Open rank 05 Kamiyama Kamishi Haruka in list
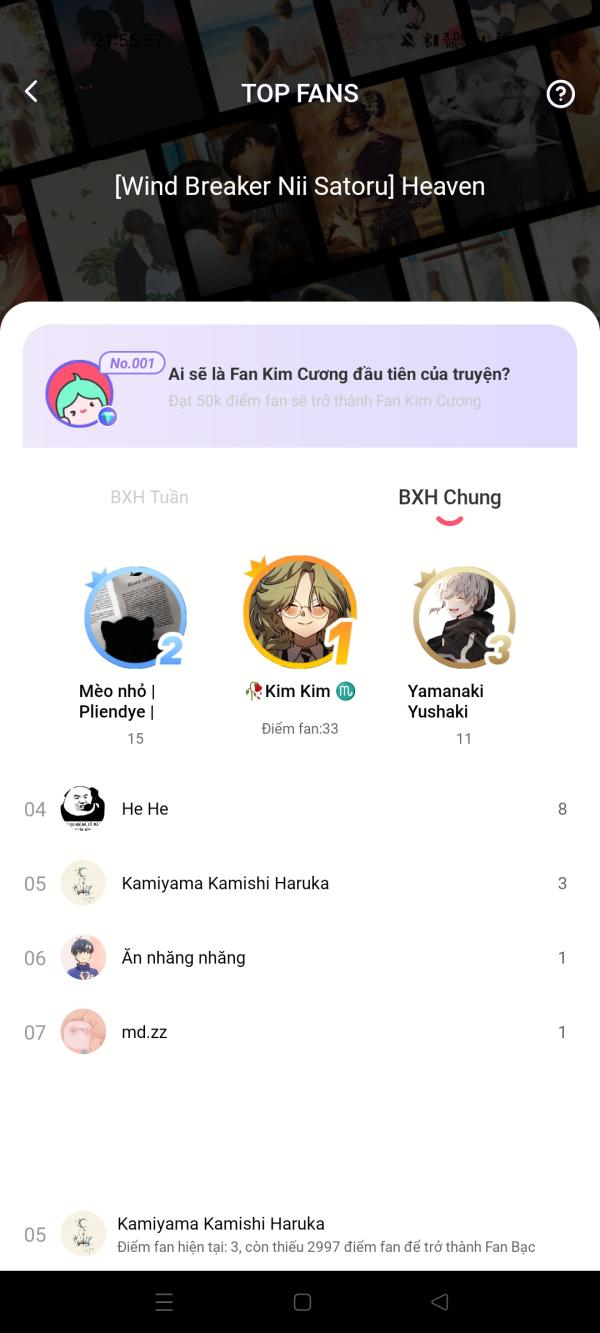Image resolution: width=600 pixels, height=1333 pixels. [300, 883]
